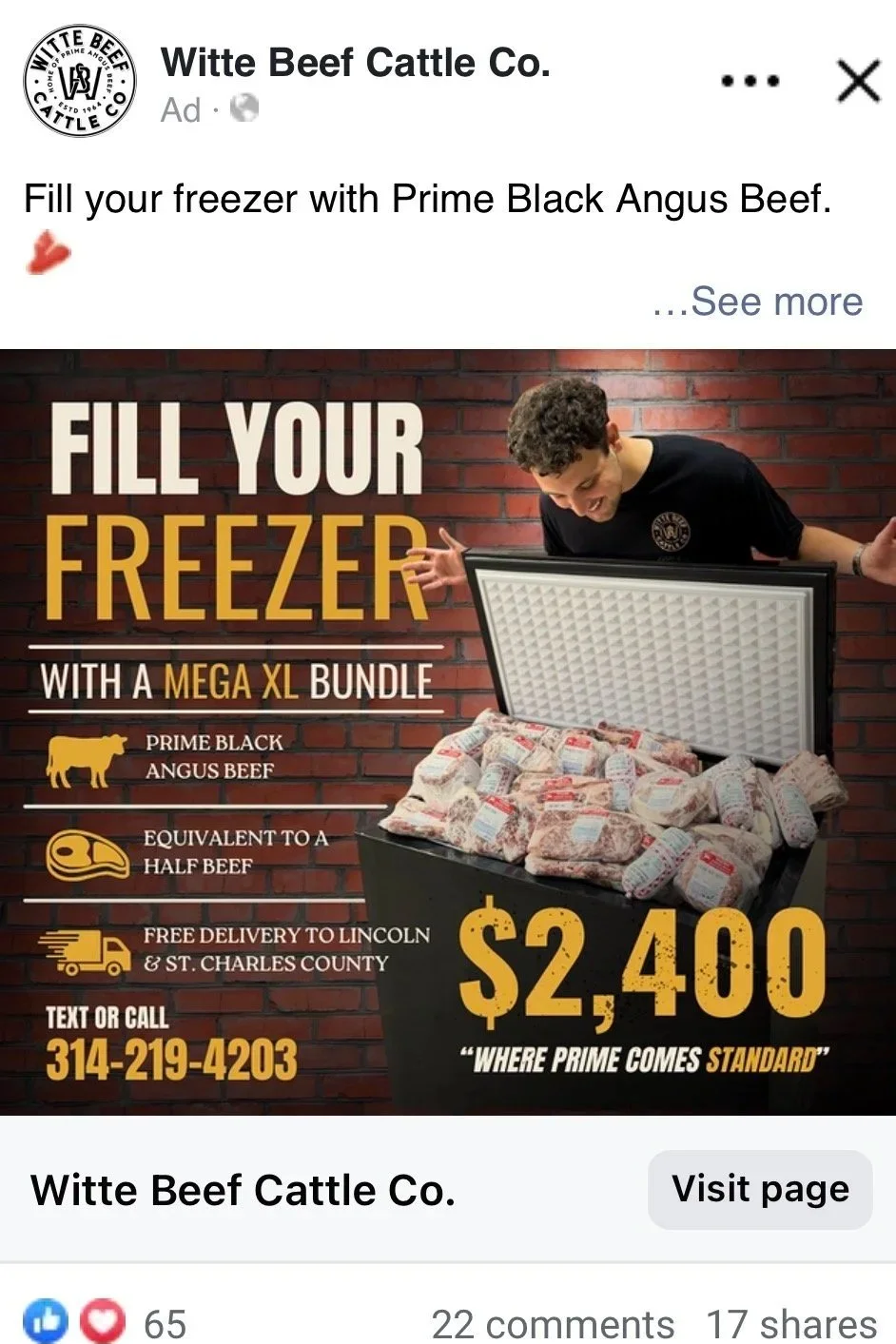Dismiss the ad with the X
Image resolution: width=896 pixels, height=1344 pixels.
tap(858, 81)
